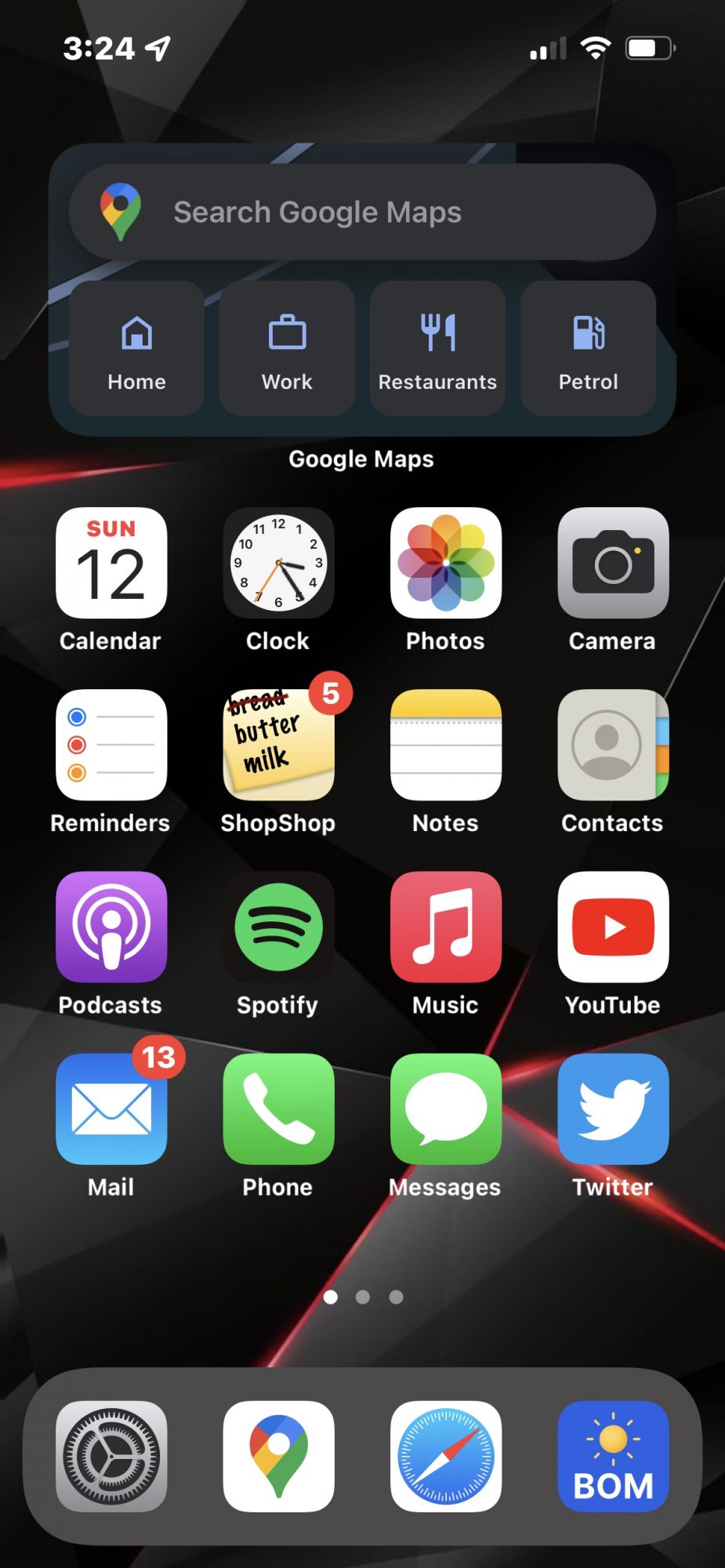Find Restaurants via the Maps widget
The width and height of the screenshot is (725, 1568).
(437, 348)
